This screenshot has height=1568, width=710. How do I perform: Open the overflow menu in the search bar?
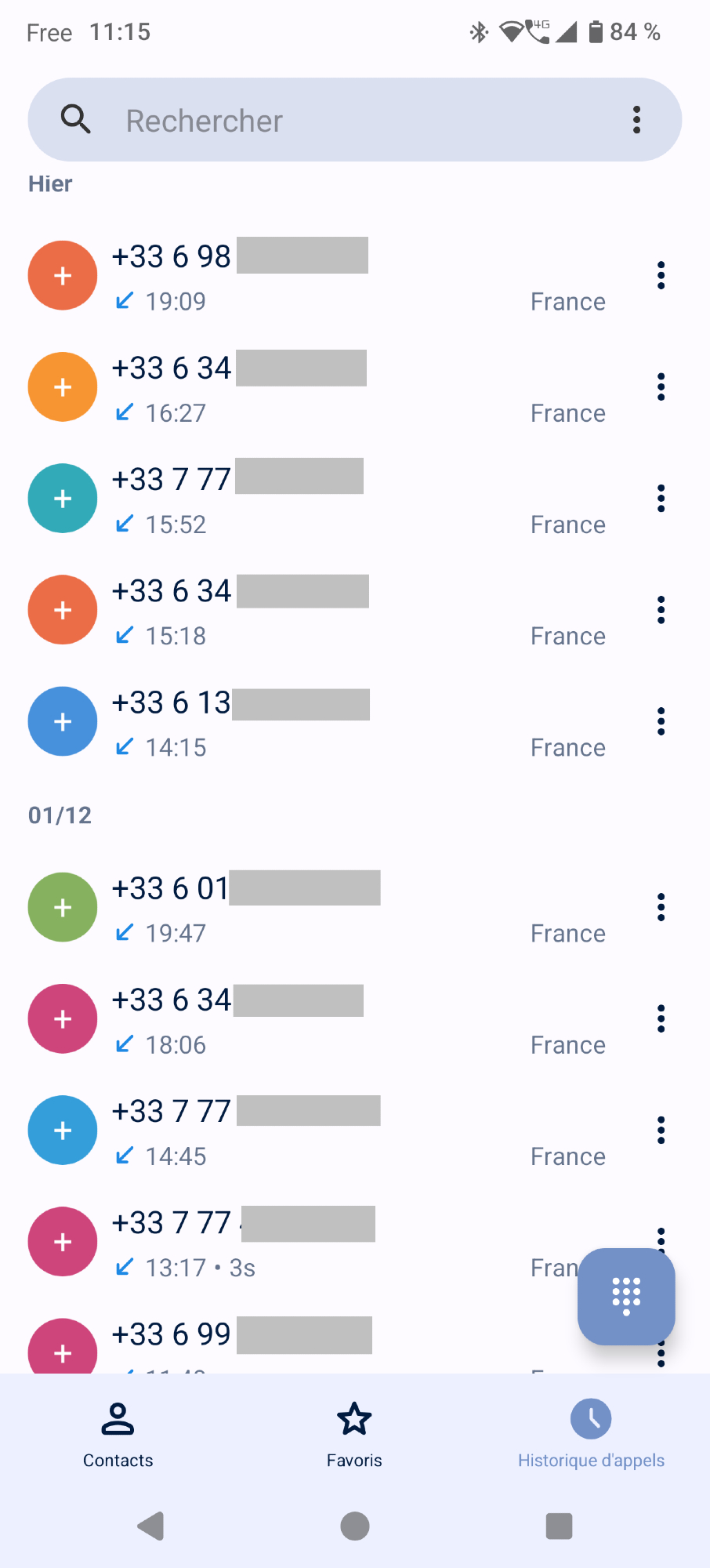pos(636,120)
